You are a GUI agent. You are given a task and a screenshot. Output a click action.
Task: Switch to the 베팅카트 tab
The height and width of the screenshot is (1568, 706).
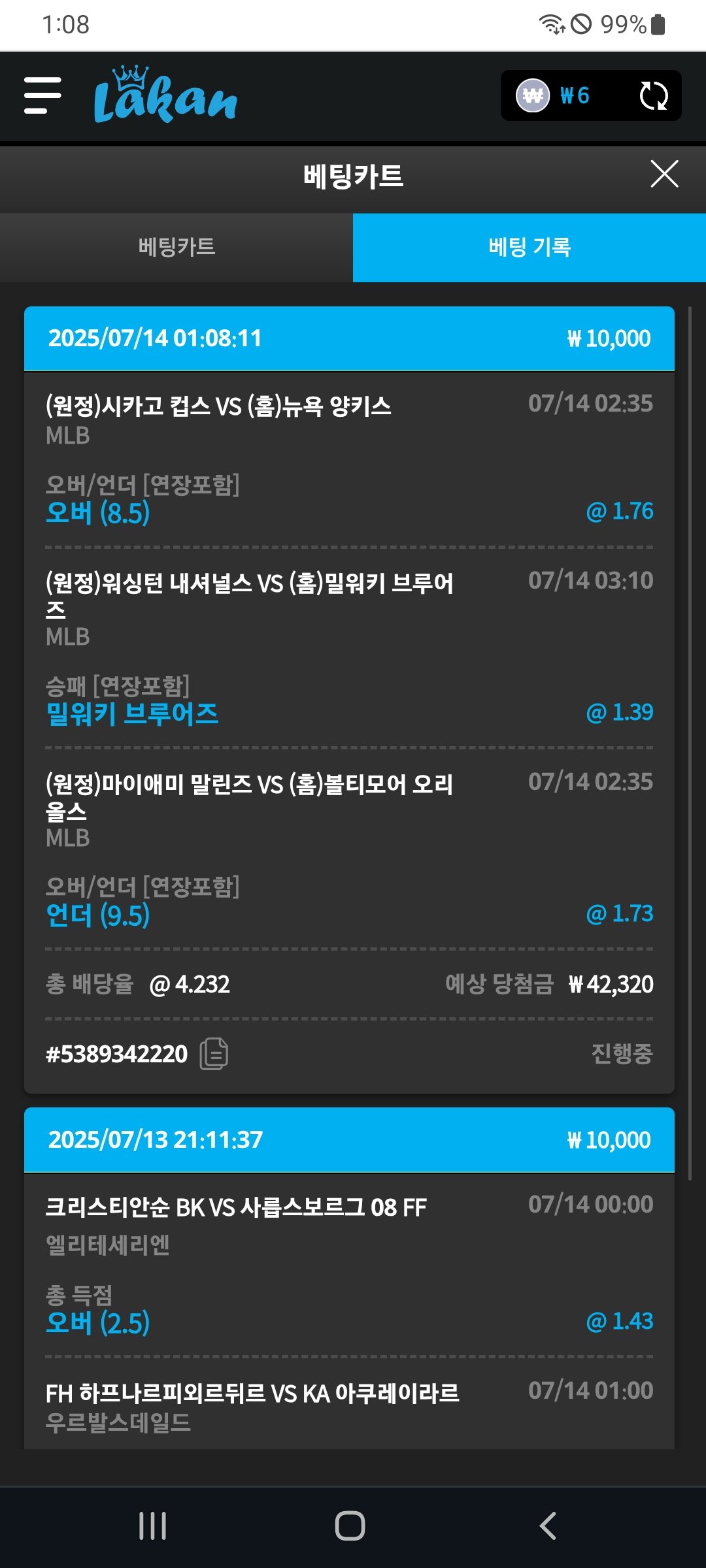[176, 248]
